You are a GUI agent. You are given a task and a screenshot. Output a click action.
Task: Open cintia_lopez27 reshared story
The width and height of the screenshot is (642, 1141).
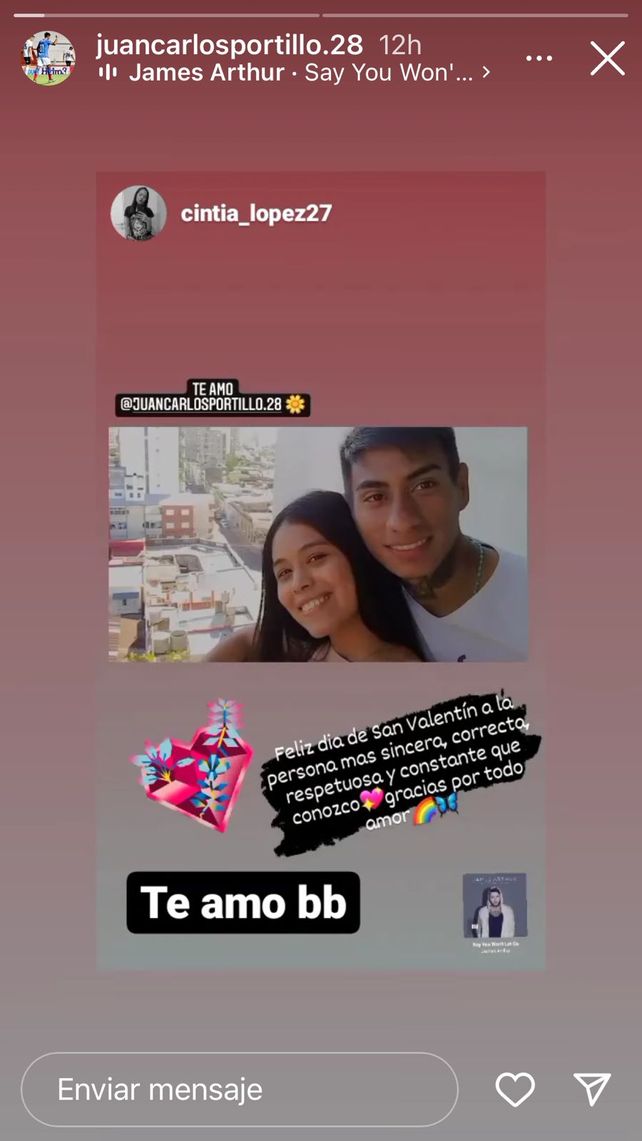(x=256, y=213)
